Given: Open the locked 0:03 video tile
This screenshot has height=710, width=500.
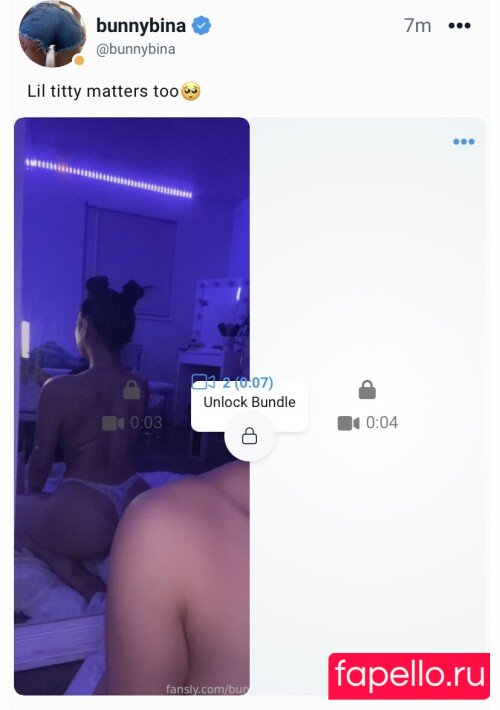Looking at the screenshot, I should tap(132, 406).
